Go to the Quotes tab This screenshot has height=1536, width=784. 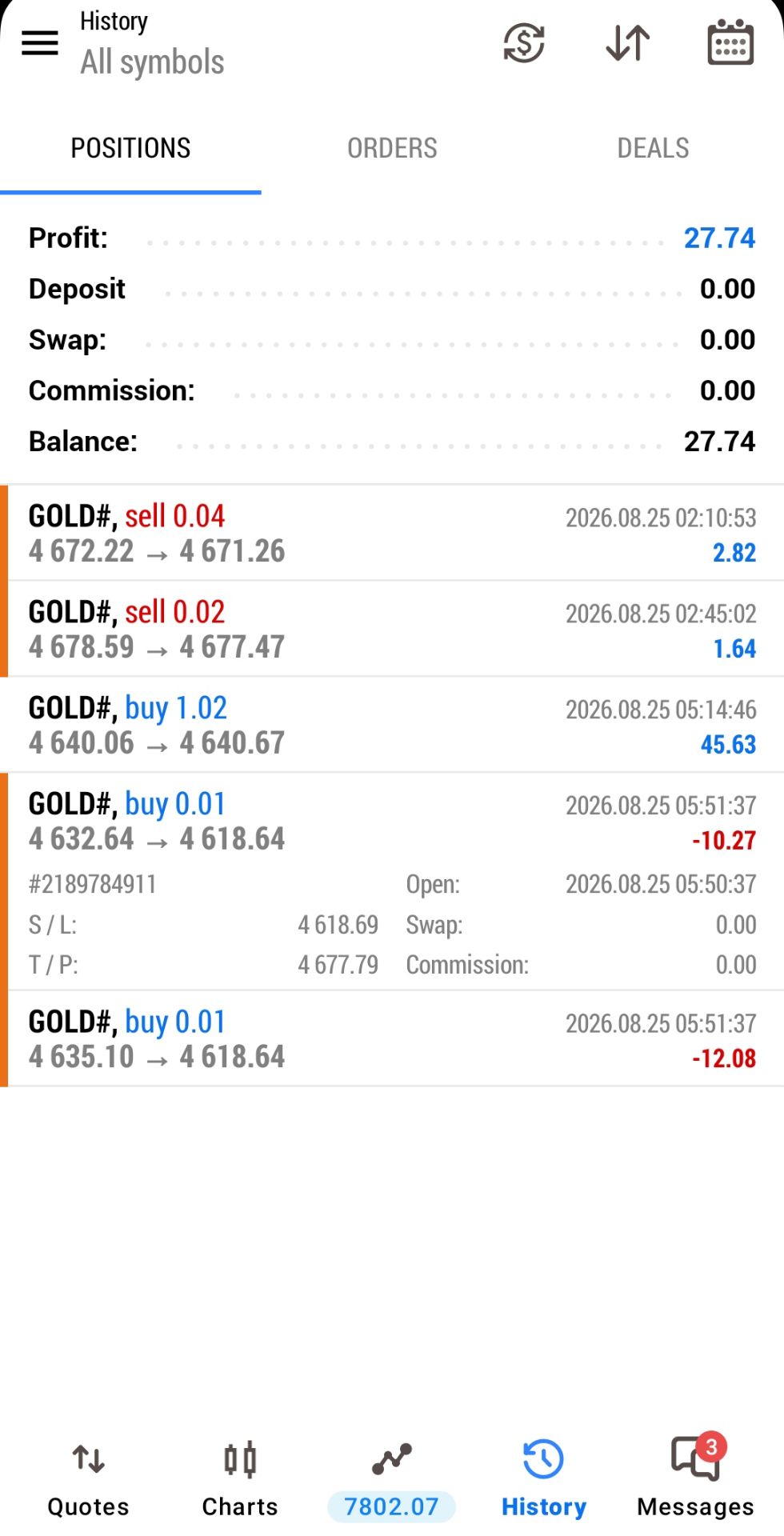tap(88, 1480)
